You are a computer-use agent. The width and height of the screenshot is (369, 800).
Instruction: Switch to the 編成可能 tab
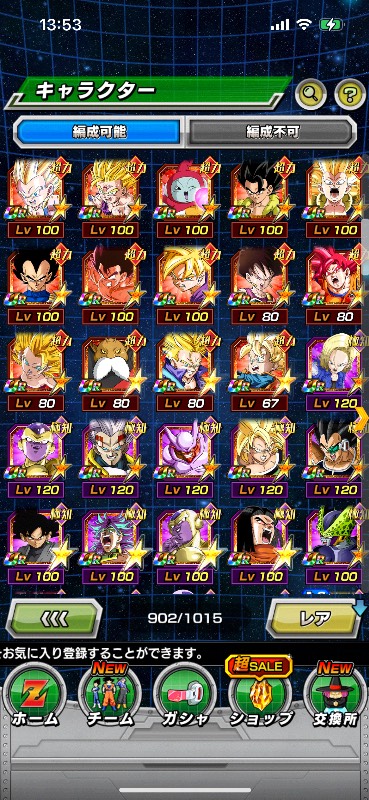[x=99, y=132]
